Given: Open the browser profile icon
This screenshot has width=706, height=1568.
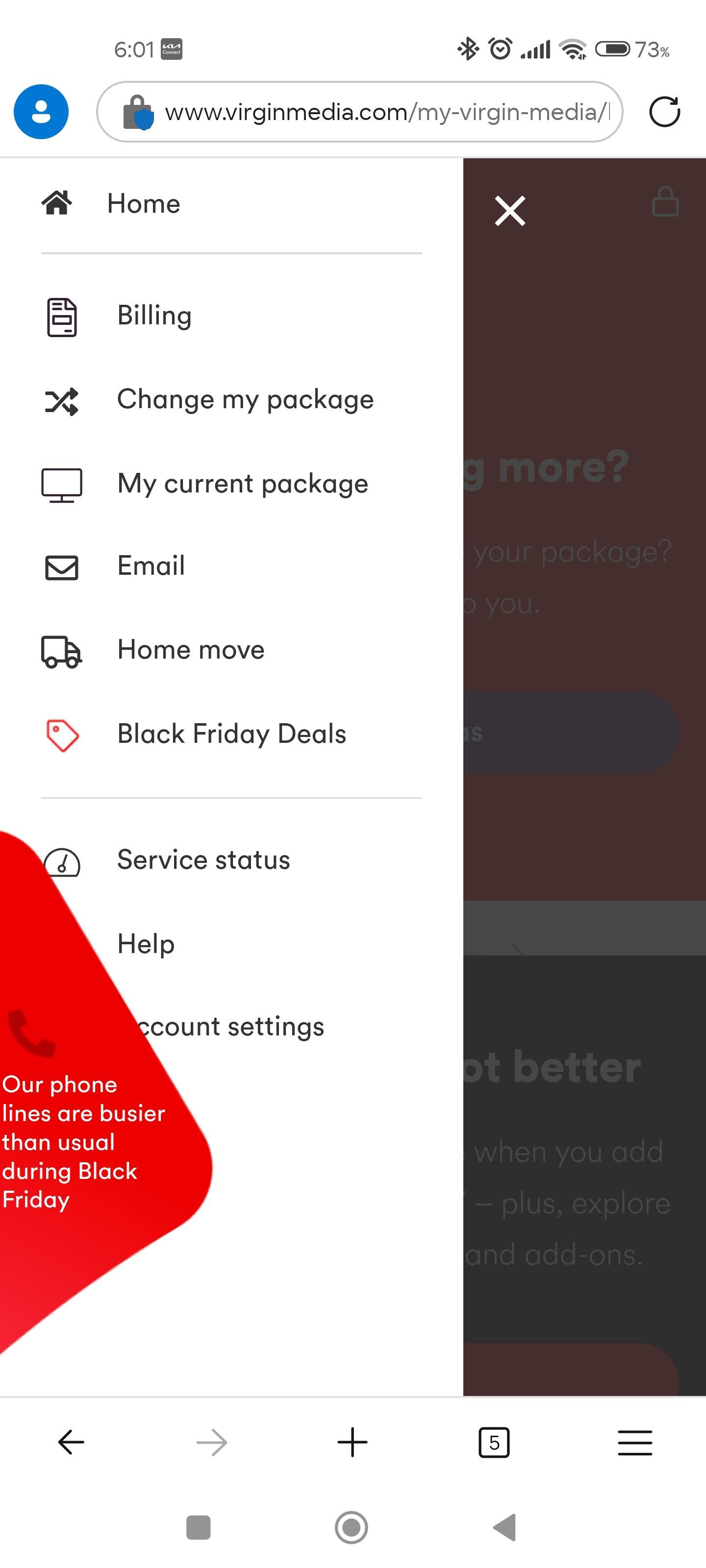Looking at the screenshot, I should click(x=41, y=112).
